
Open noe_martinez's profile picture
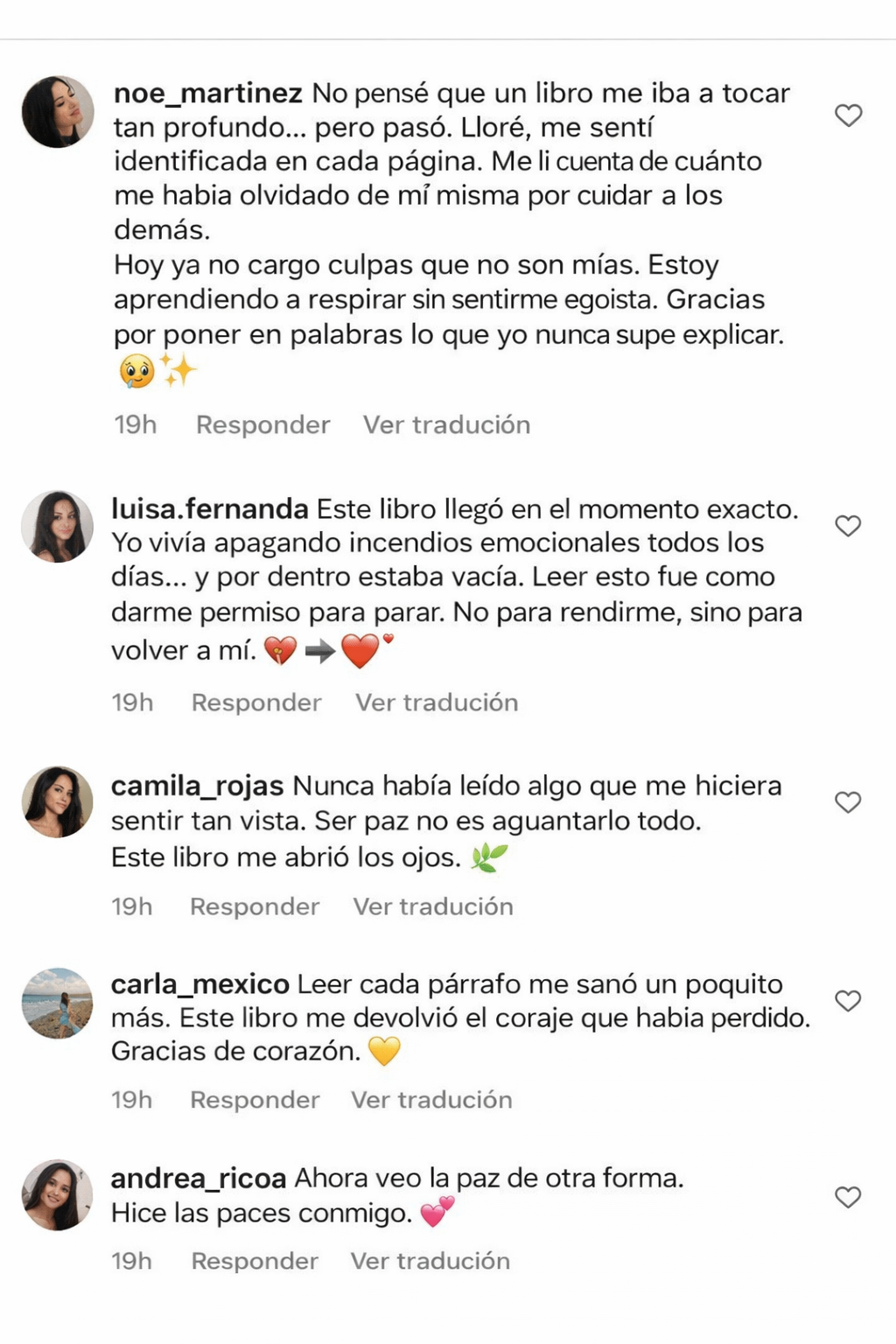(58, 112)
